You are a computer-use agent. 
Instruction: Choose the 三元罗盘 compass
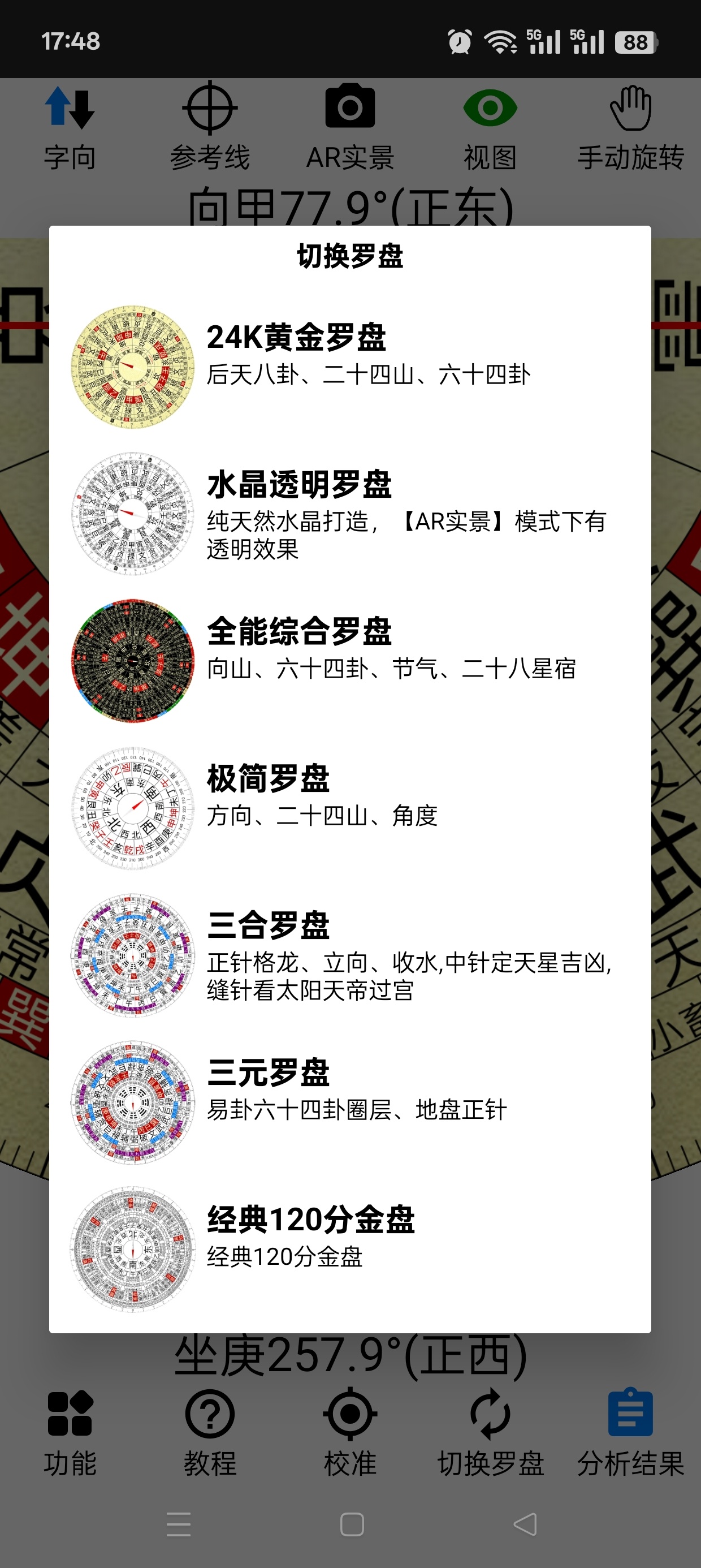click(x=350, y=1103)
